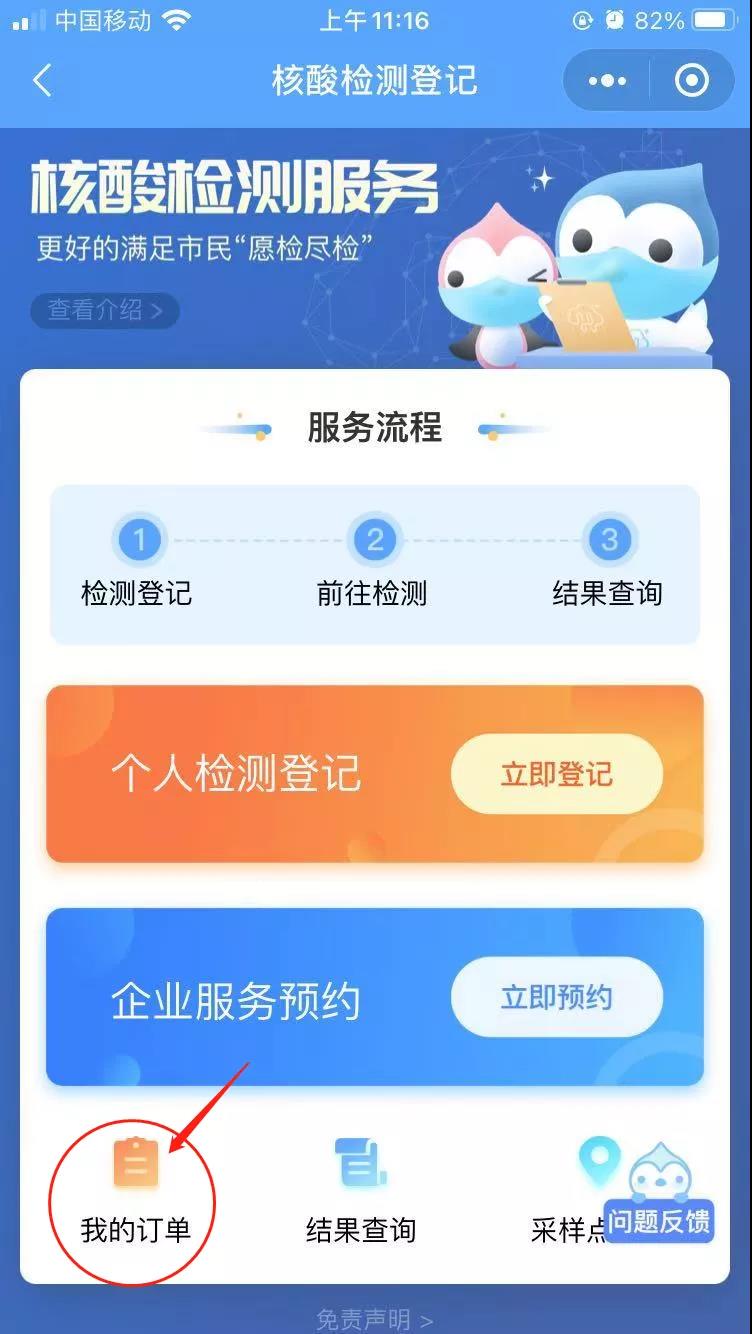Close the mini program via circle icon
This screenshot has width=752, height=1334.
[691, 81]
